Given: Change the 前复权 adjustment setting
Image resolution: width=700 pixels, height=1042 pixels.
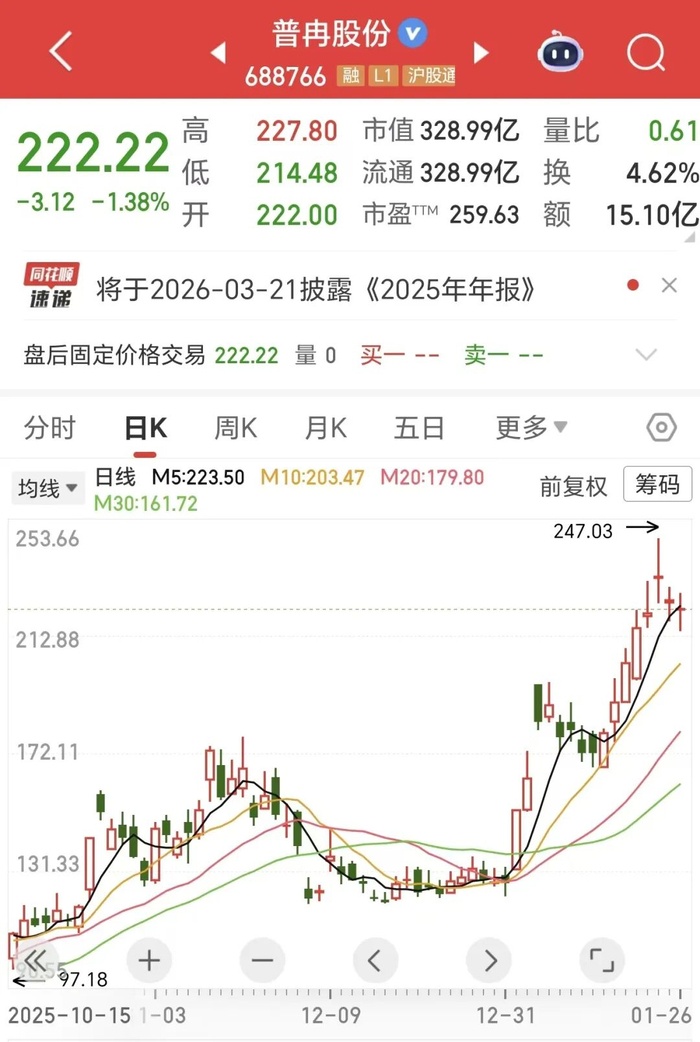Looking at the screenshot, I should pyautogui.click(x=573, y=486).
